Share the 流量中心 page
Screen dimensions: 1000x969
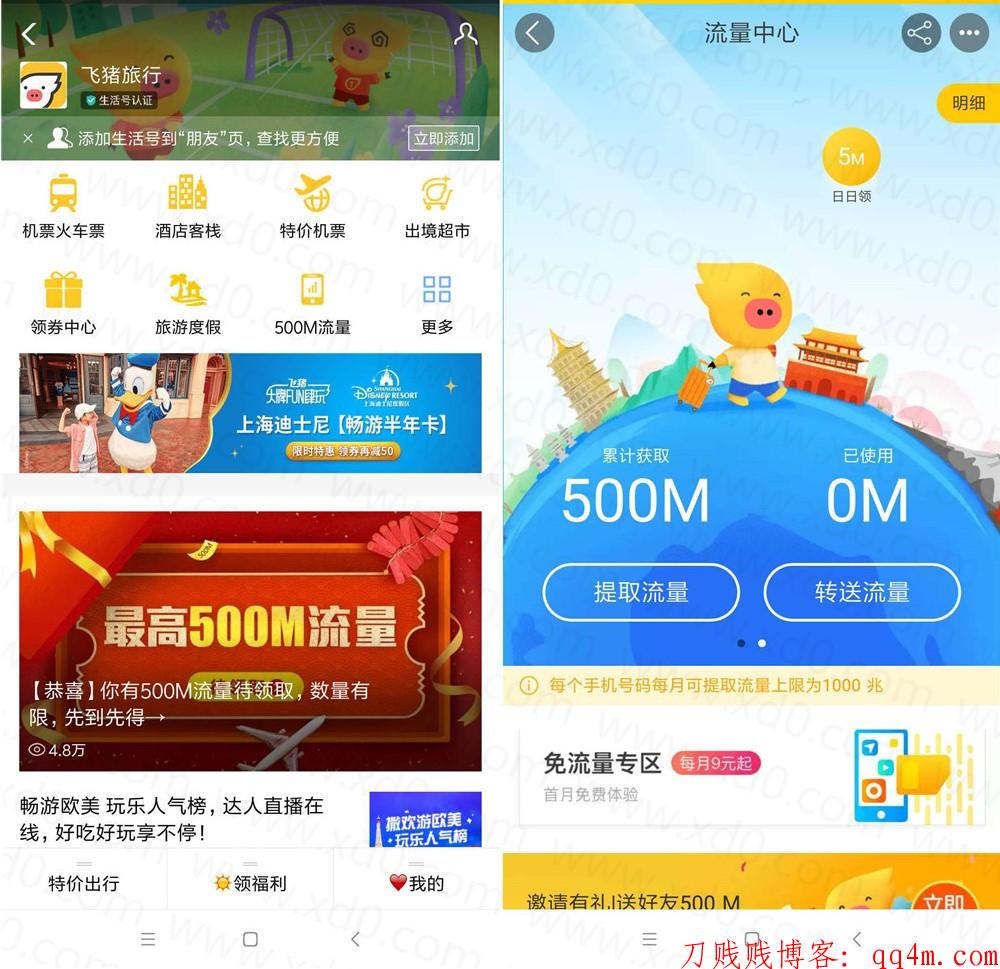(920, 33)
